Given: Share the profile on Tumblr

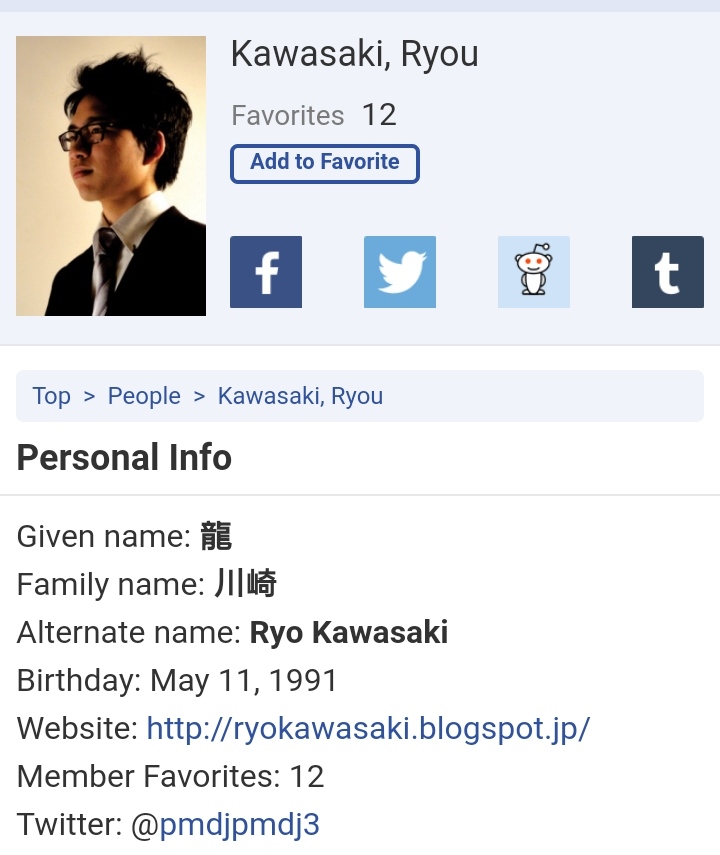Looking at the screenshot, I should tap(667, 271).
